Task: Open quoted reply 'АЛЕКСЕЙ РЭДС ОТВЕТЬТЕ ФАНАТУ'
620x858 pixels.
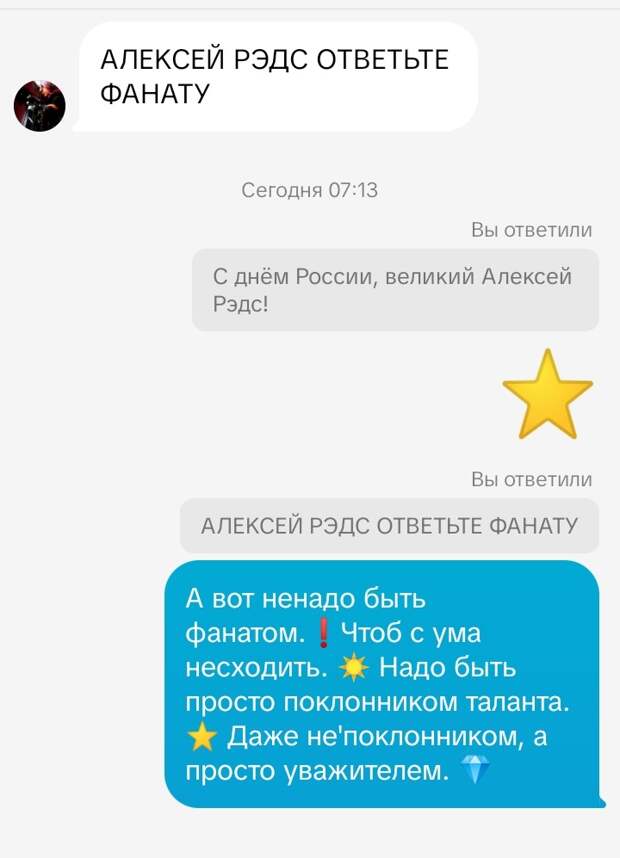Action: [x=389, y=526]
